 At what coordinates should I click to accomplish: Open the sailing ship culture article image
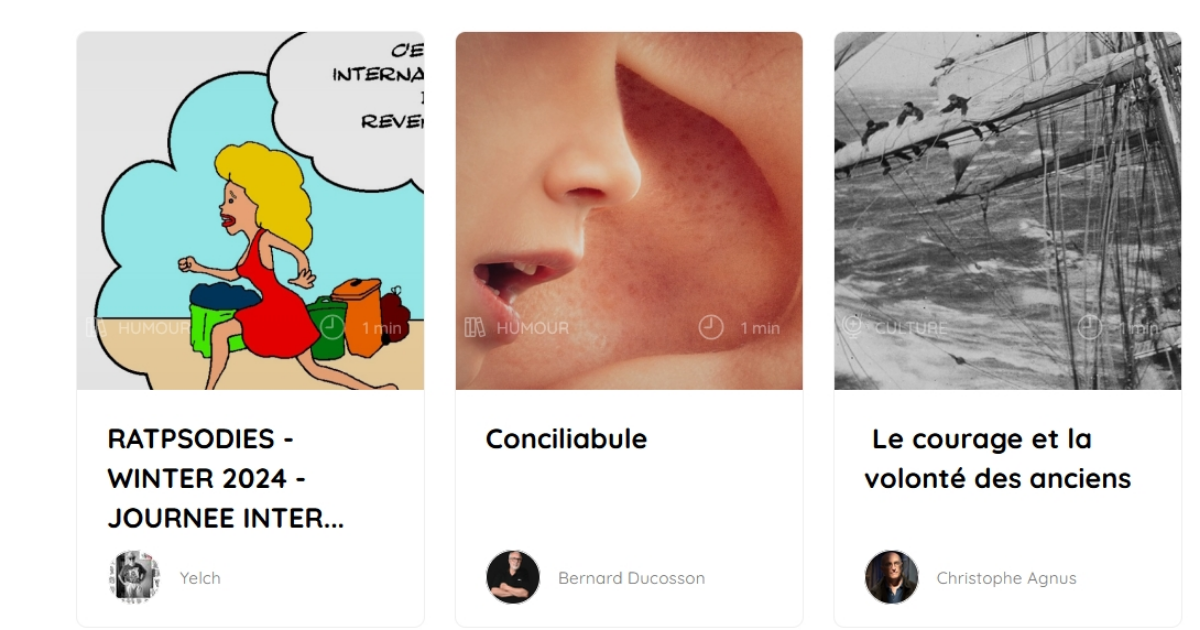(1007, 210)
